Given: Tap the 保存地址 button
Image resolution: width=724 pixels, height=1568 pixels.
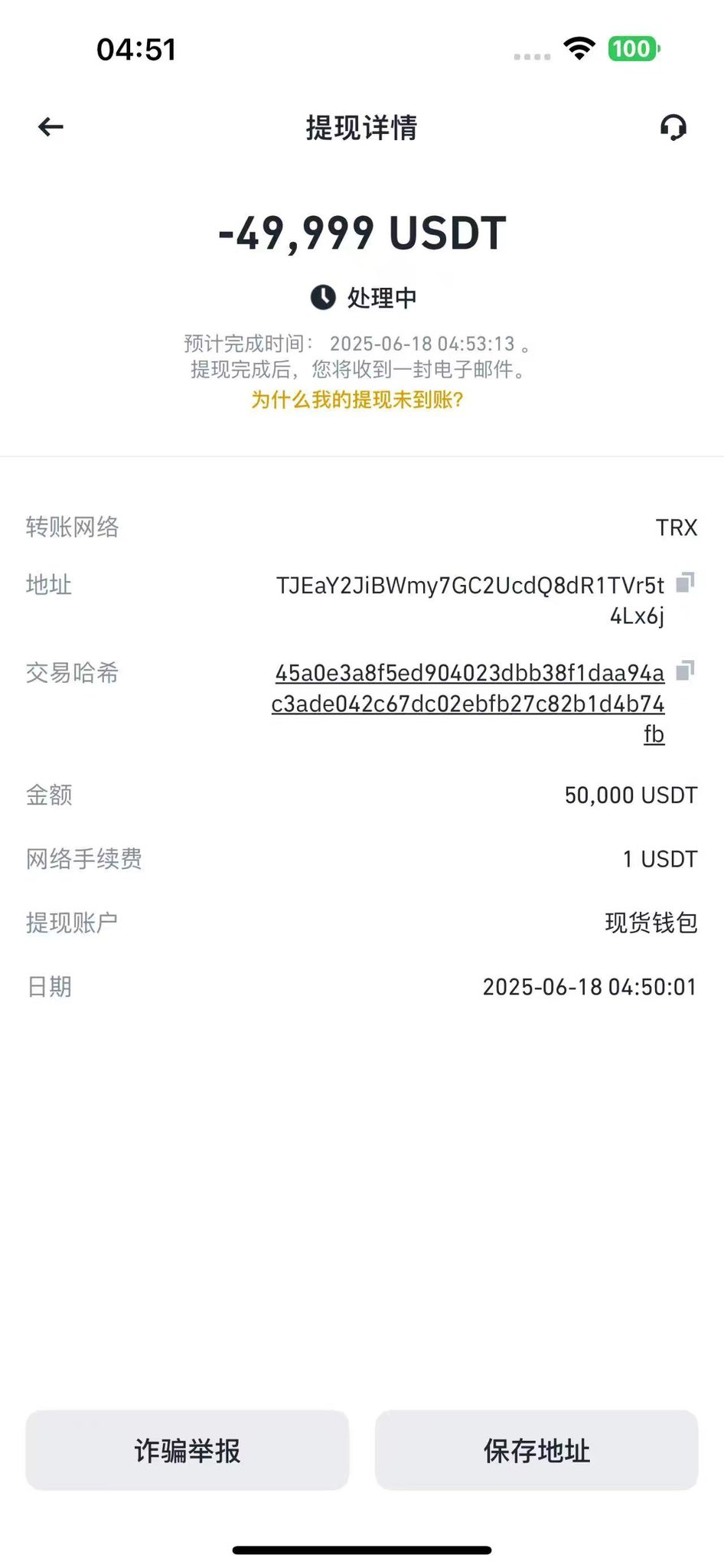Looking at the screenshot, I should tap(536, 1450).
